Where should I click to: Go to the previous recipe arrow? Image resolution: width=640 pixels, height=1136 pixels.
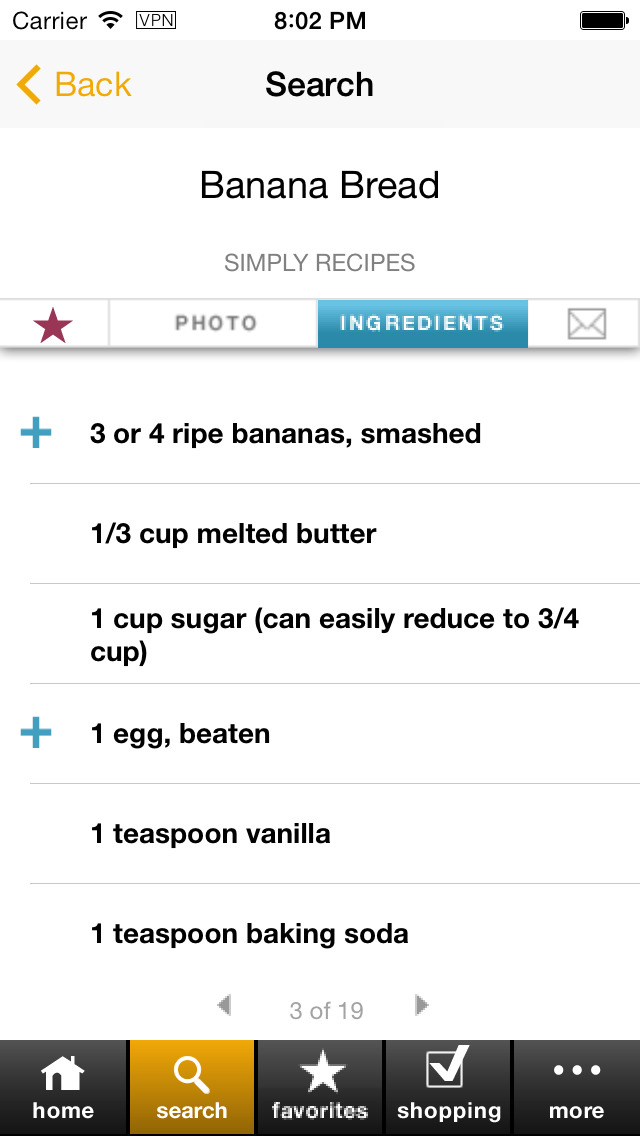pos(224,1005)
